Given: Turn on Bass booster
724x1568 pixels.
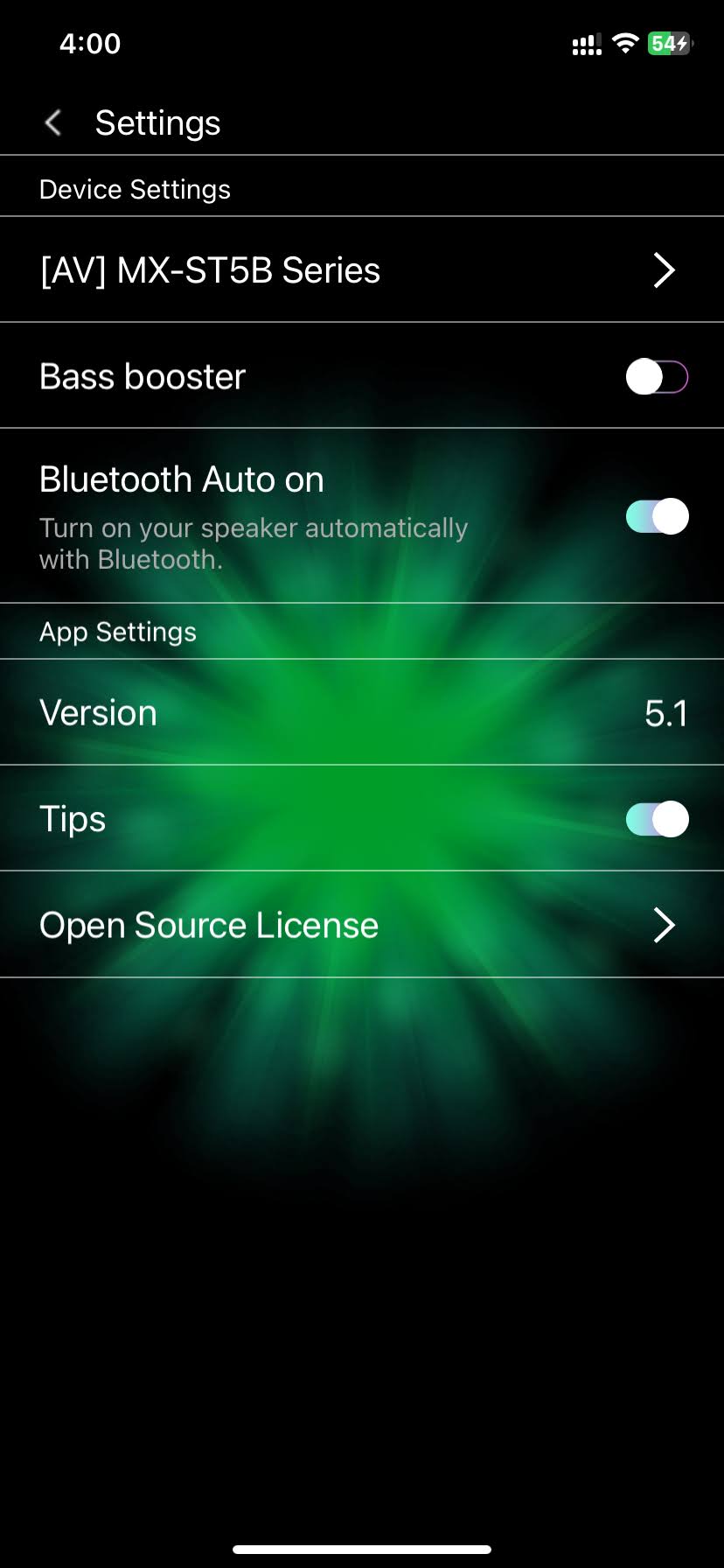Looking at the screenshot, I should click(657, 377).
